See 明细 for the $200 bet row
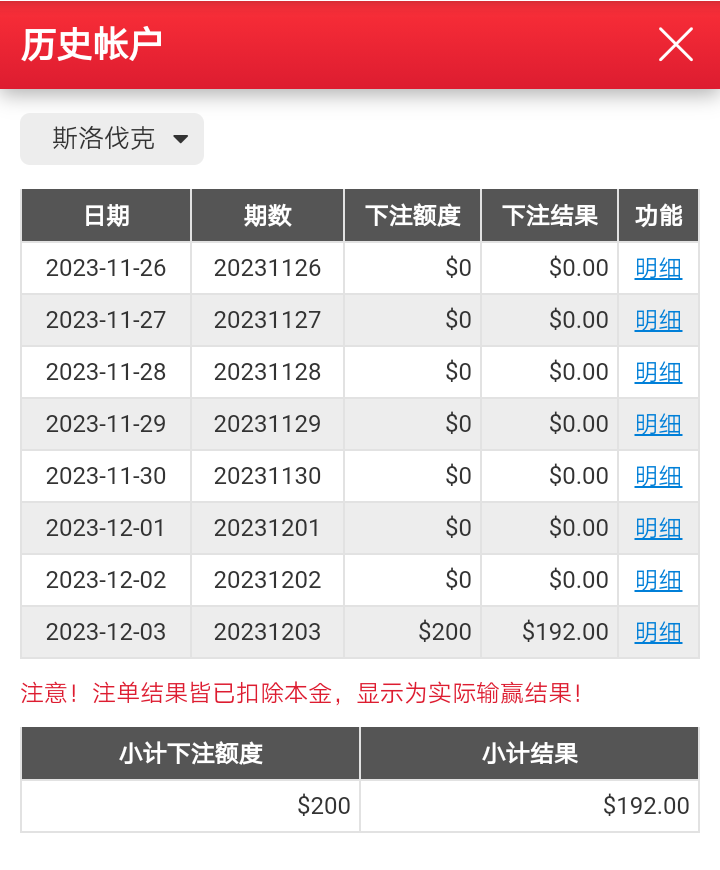 (658, 632)
